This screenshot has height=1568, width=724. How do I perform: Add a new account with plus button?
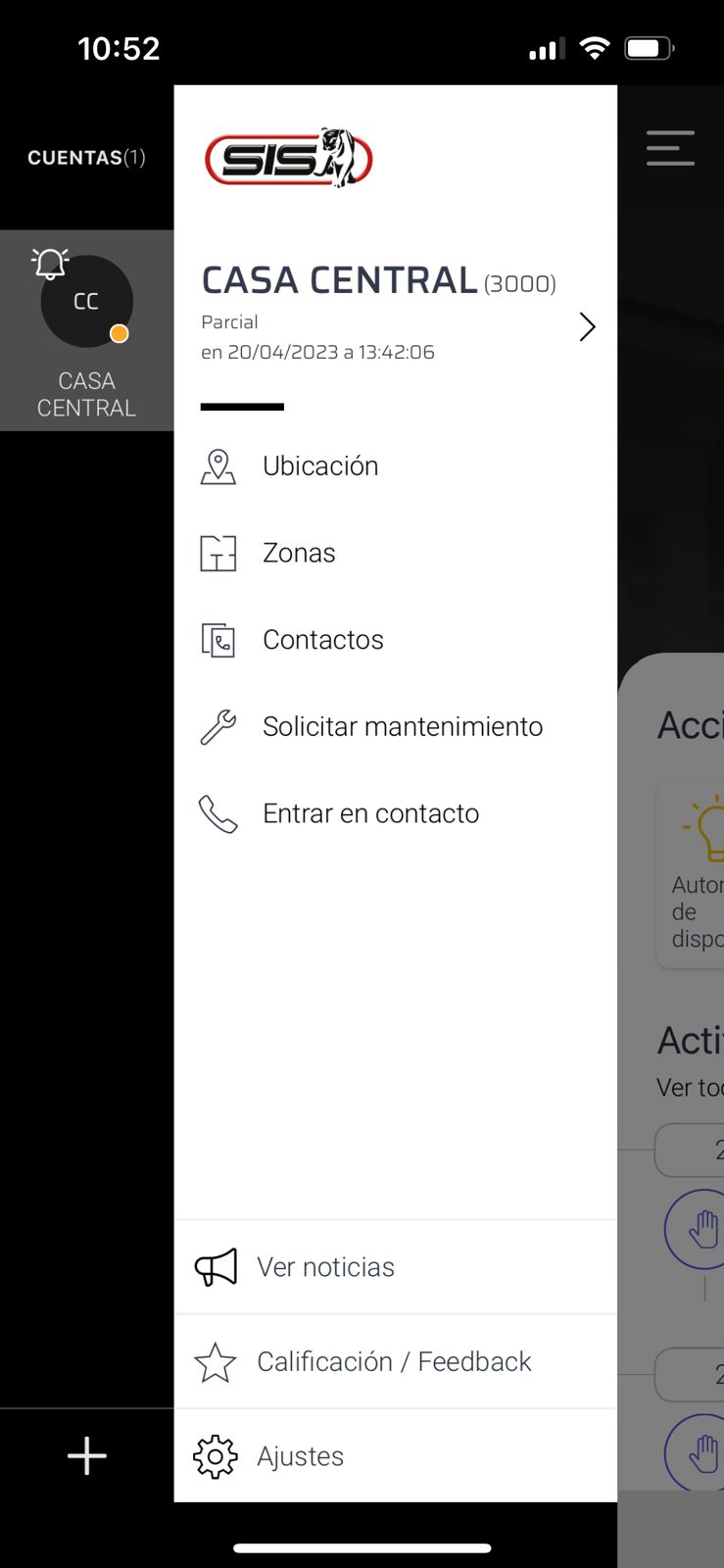87,1455
